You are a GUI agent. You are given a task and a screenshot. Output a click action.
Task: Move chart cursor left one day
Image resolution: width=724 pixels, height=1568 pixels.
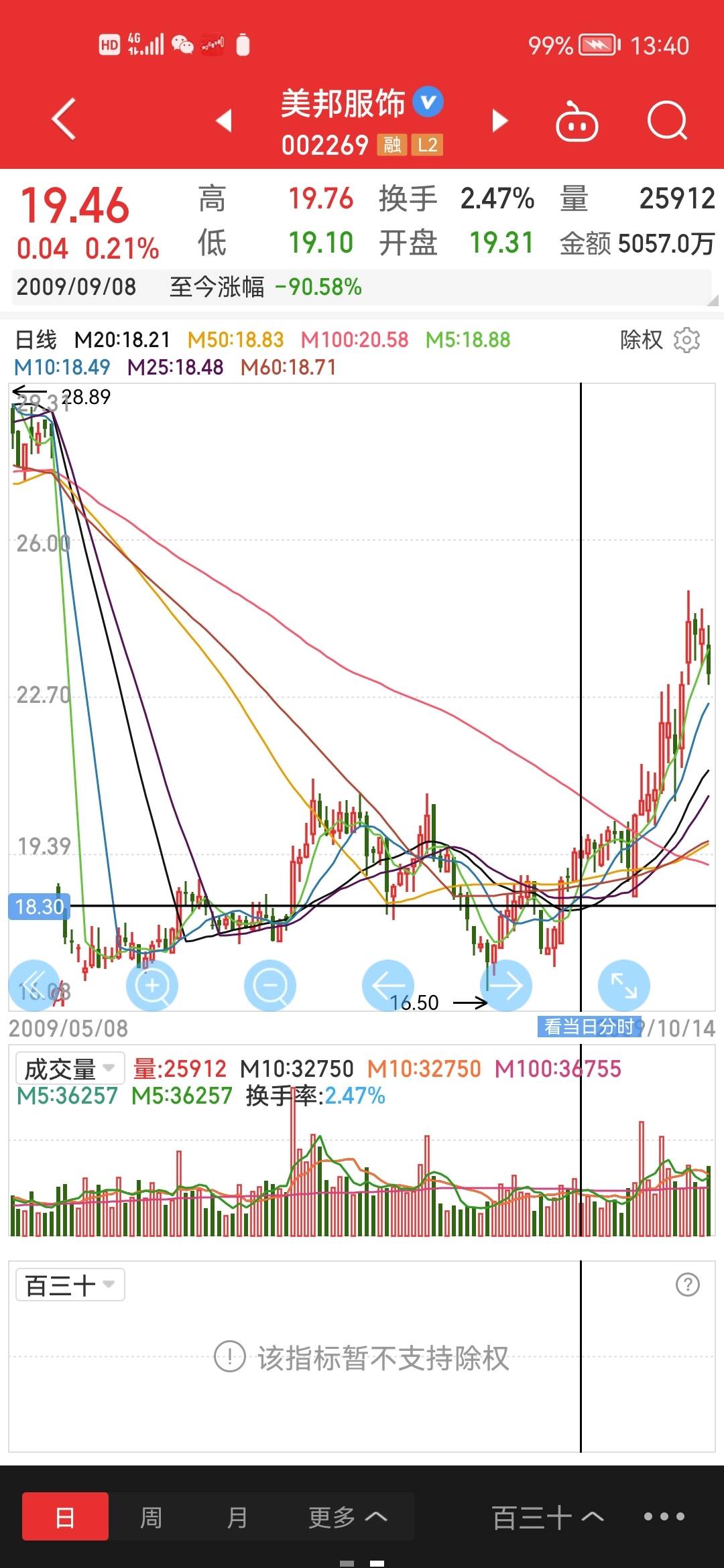coord(388,986)
